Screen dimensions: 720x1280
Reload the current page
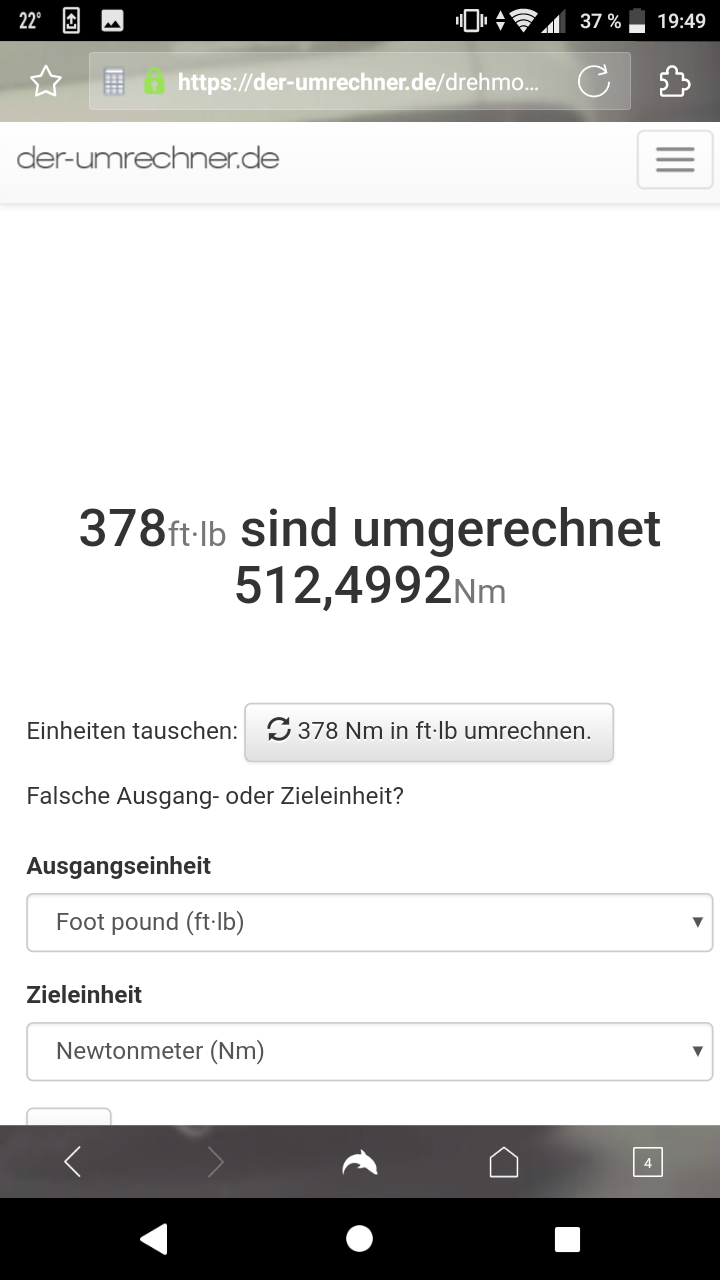pyautogui.click(x=594, y=82)
